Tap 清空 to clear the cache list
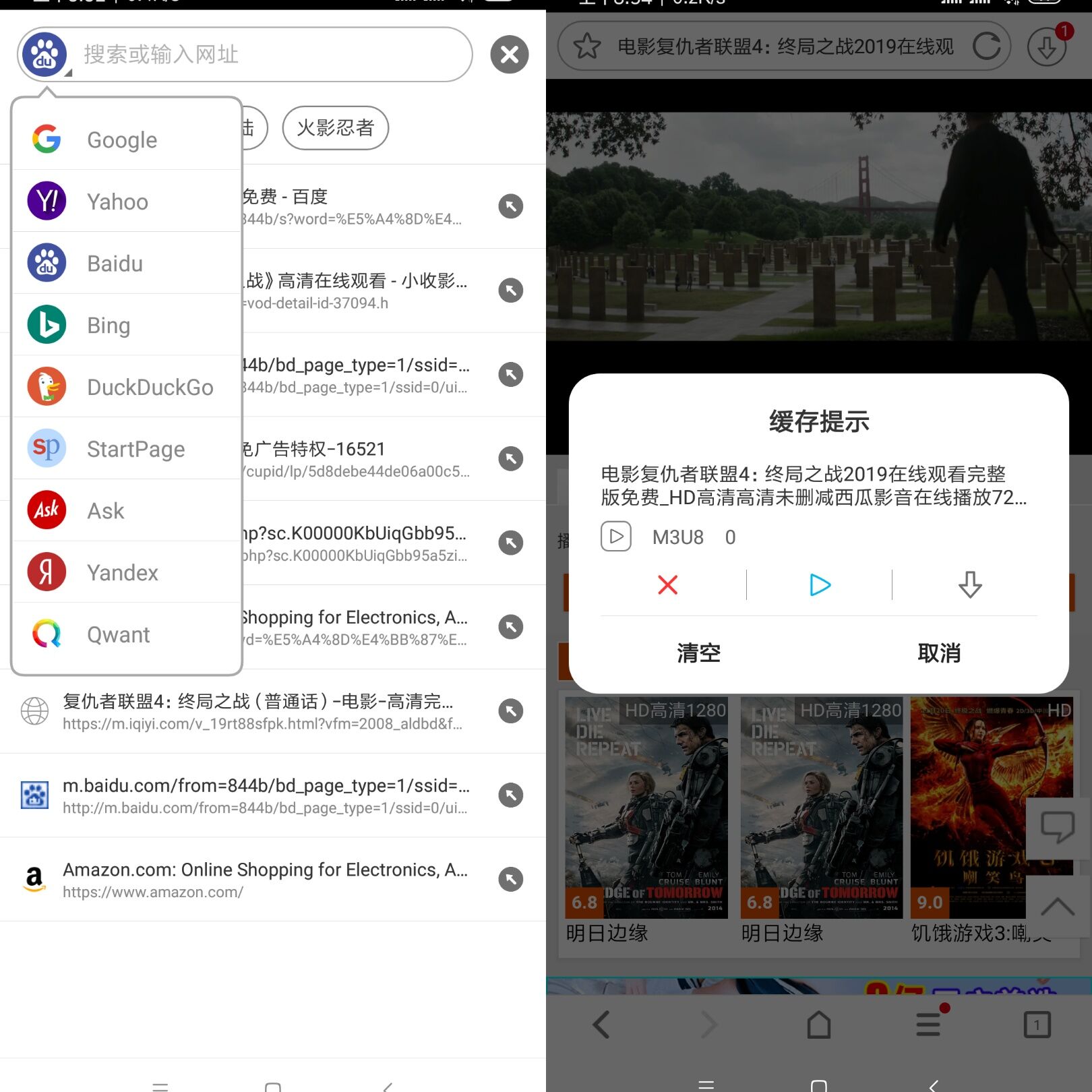This screenshot has width=1092, height=1092. coord(698,653)
